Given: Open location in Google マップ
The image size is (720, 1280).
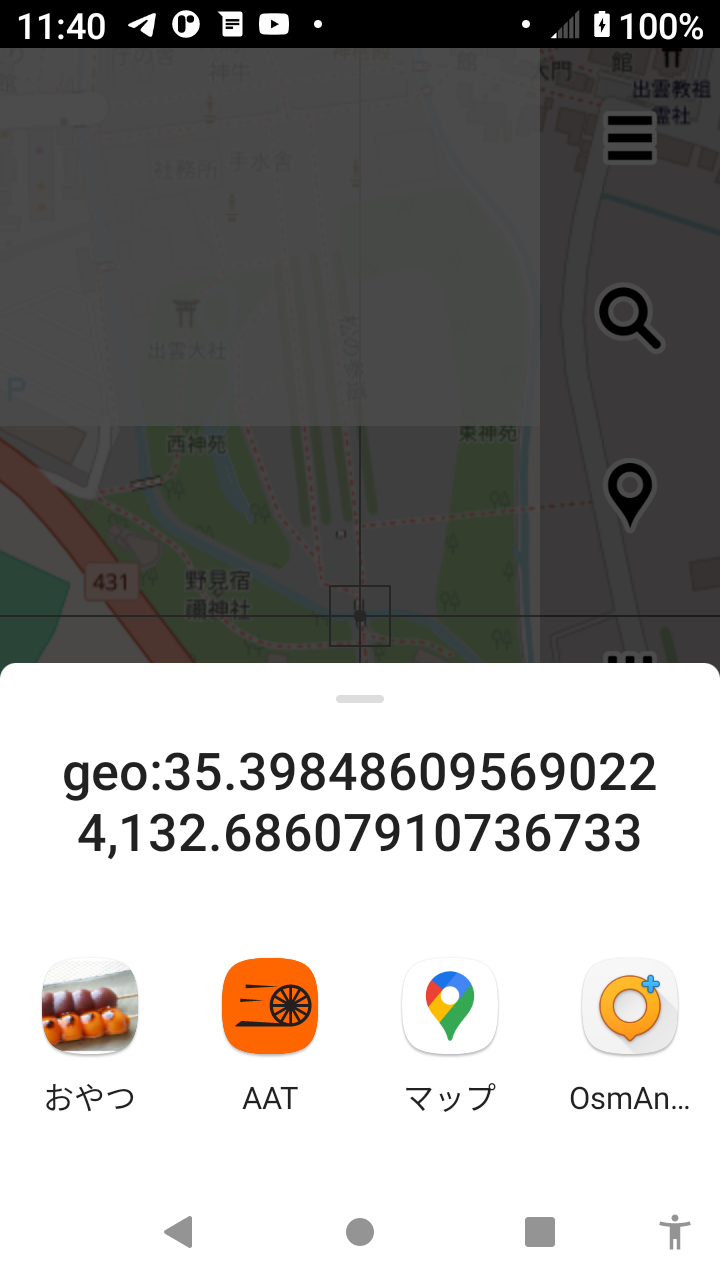Looking at the screenshot, I should click(x=450, y=1007).
